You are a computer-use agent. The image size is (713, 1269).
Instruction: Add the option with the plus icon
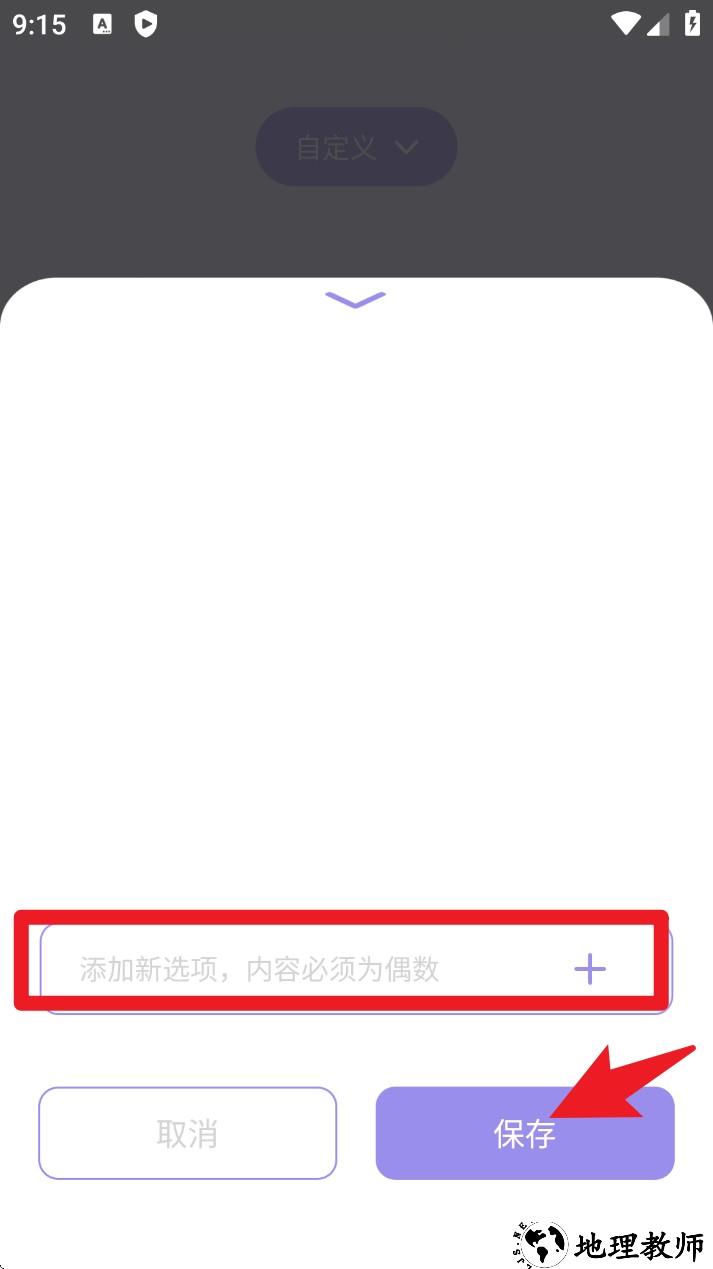[x=590, y=969]
